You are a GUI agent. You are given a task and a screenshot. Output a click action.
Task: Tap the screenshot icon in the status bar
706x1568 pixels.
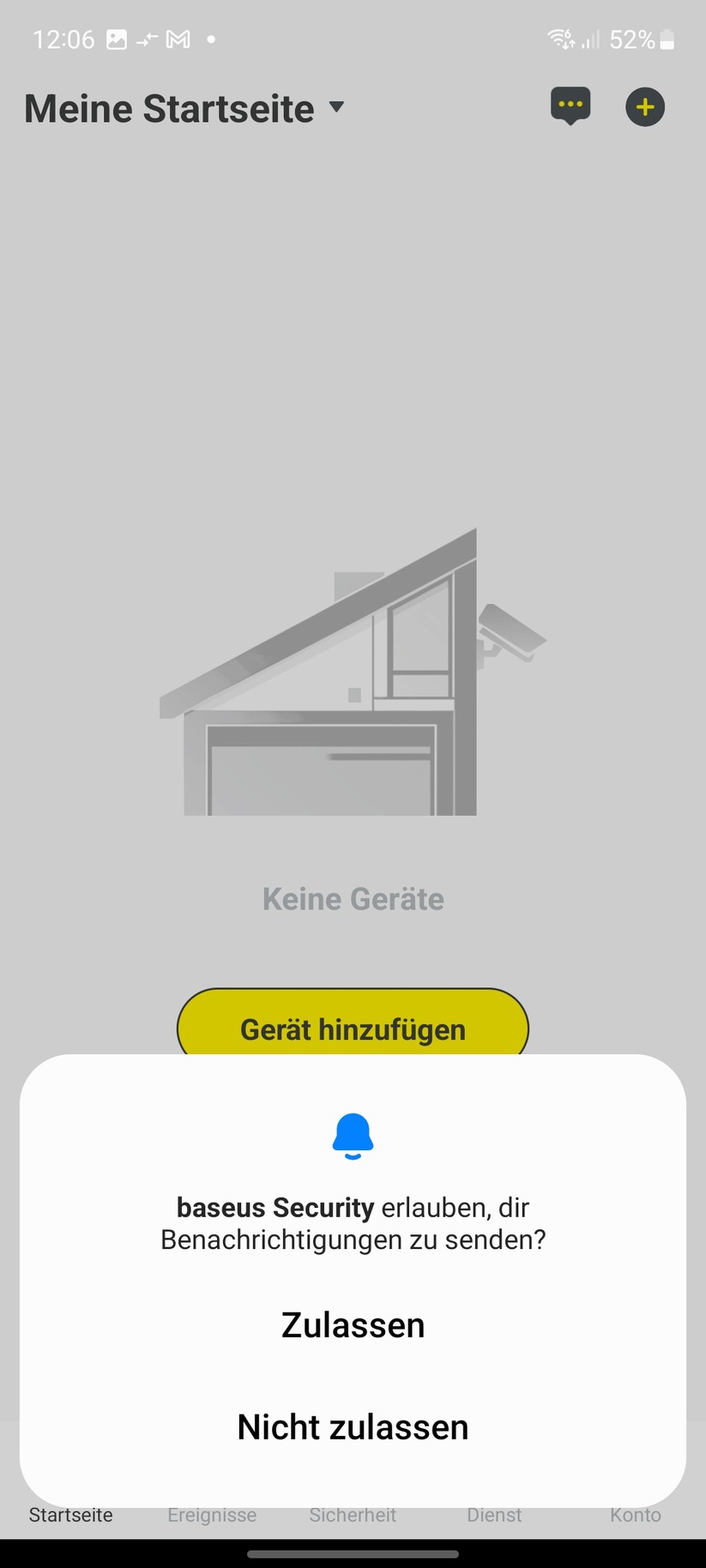pyautogui.click(x=115, y=39)
